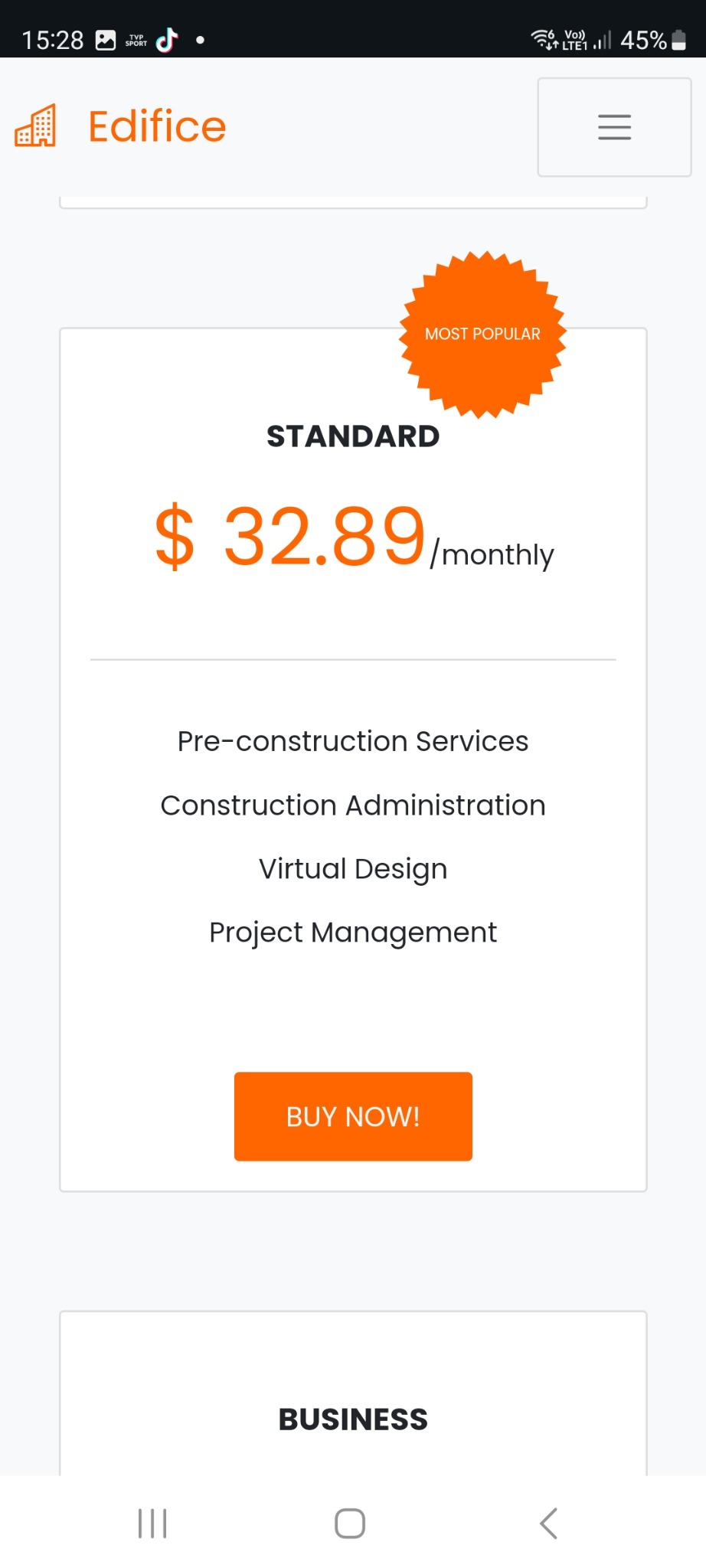This screenshot has height=1568, width=706.
Task: Tap the Edifice logo link
Action: (x=121, y=126)
